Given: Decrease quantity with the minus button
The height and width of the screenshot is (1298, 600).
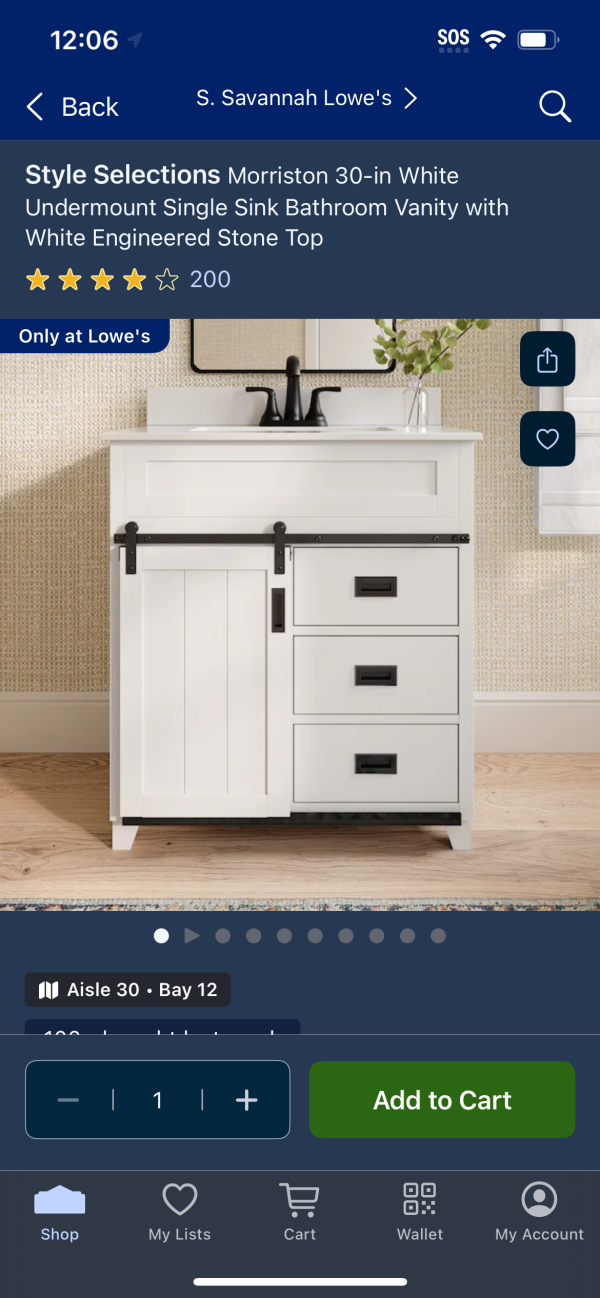Looking at the screenshot, I should (68, 1100).
